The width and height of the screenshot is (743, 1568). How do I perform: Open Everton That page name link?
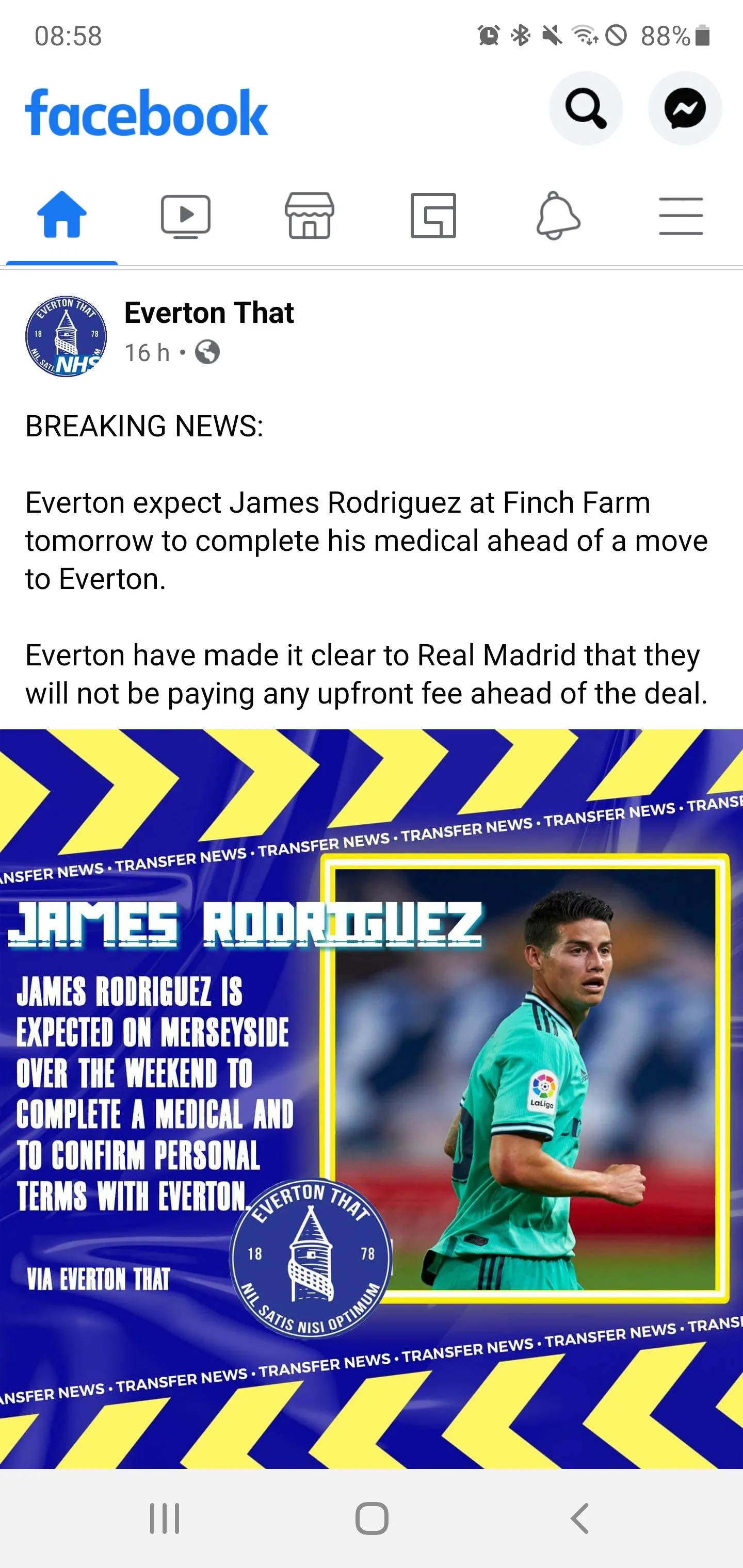pos(209,313)
